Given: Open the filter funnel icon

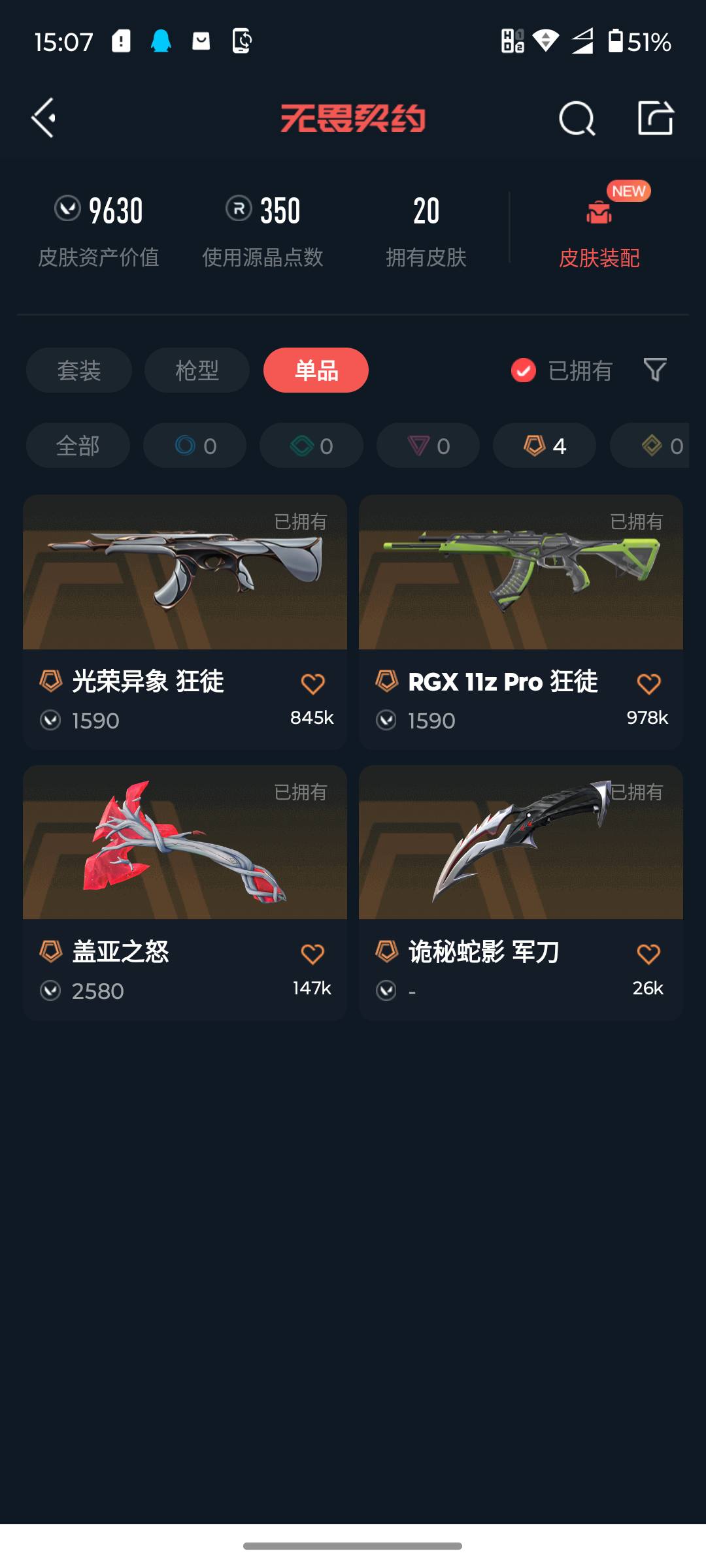Looking at the screenshot, I should pos(655,370).
